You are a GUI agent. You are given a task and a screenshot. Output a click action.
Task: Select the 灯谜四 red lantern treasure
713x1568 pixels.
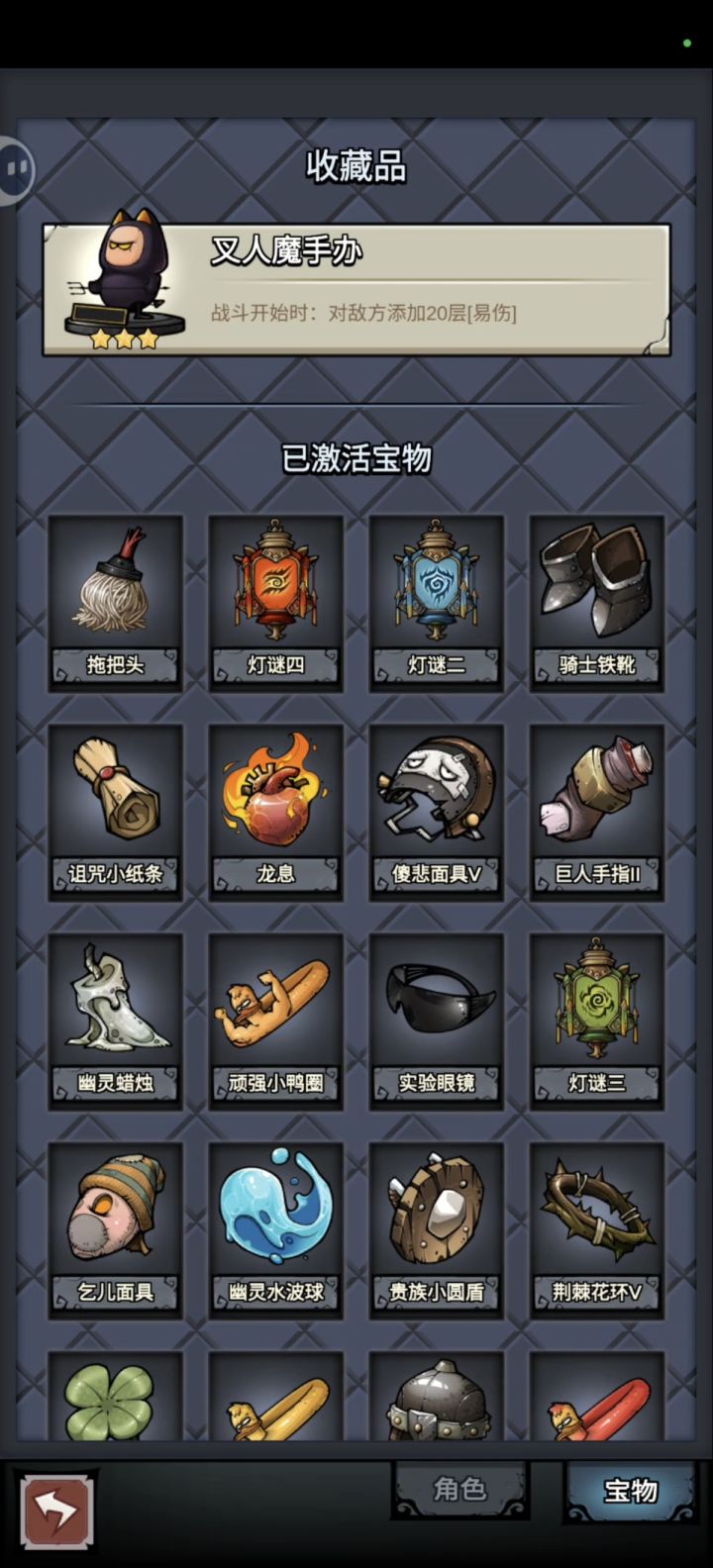[x=275, y=594]
